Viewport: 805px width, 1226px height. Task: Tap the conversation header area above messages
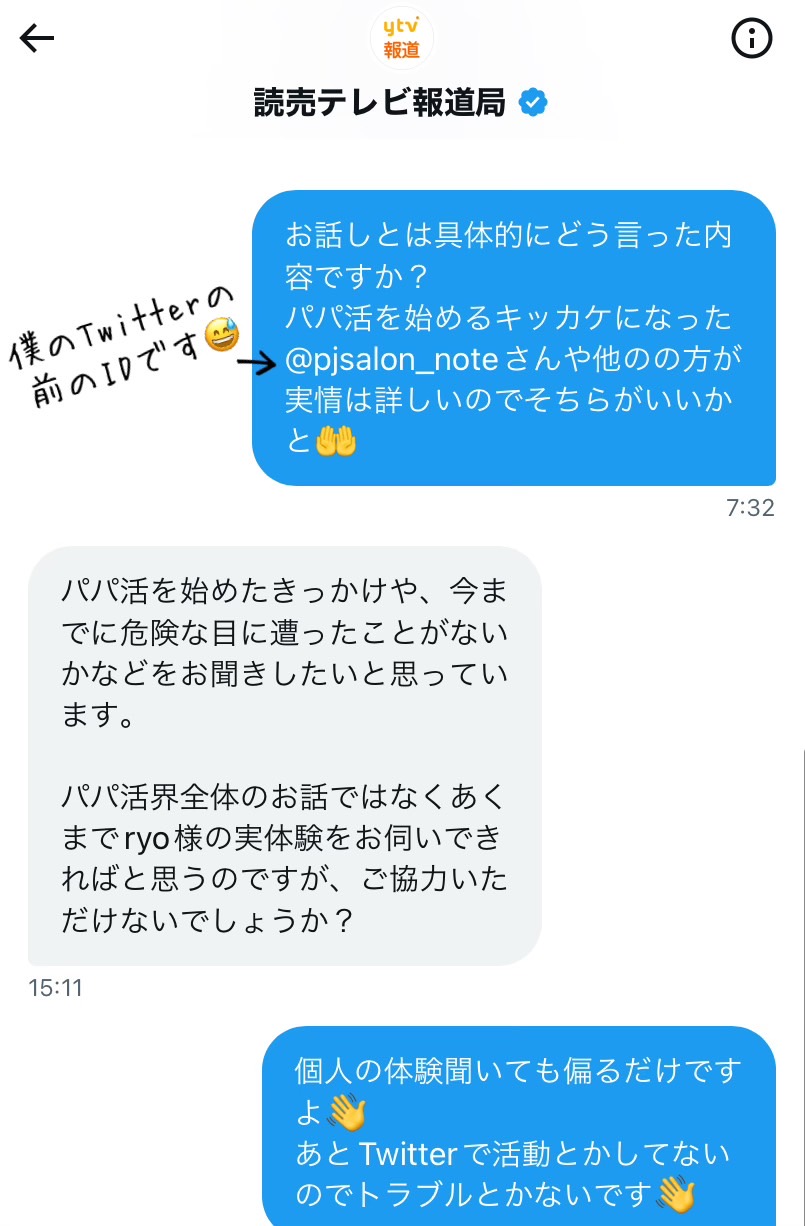coord(402,70)
